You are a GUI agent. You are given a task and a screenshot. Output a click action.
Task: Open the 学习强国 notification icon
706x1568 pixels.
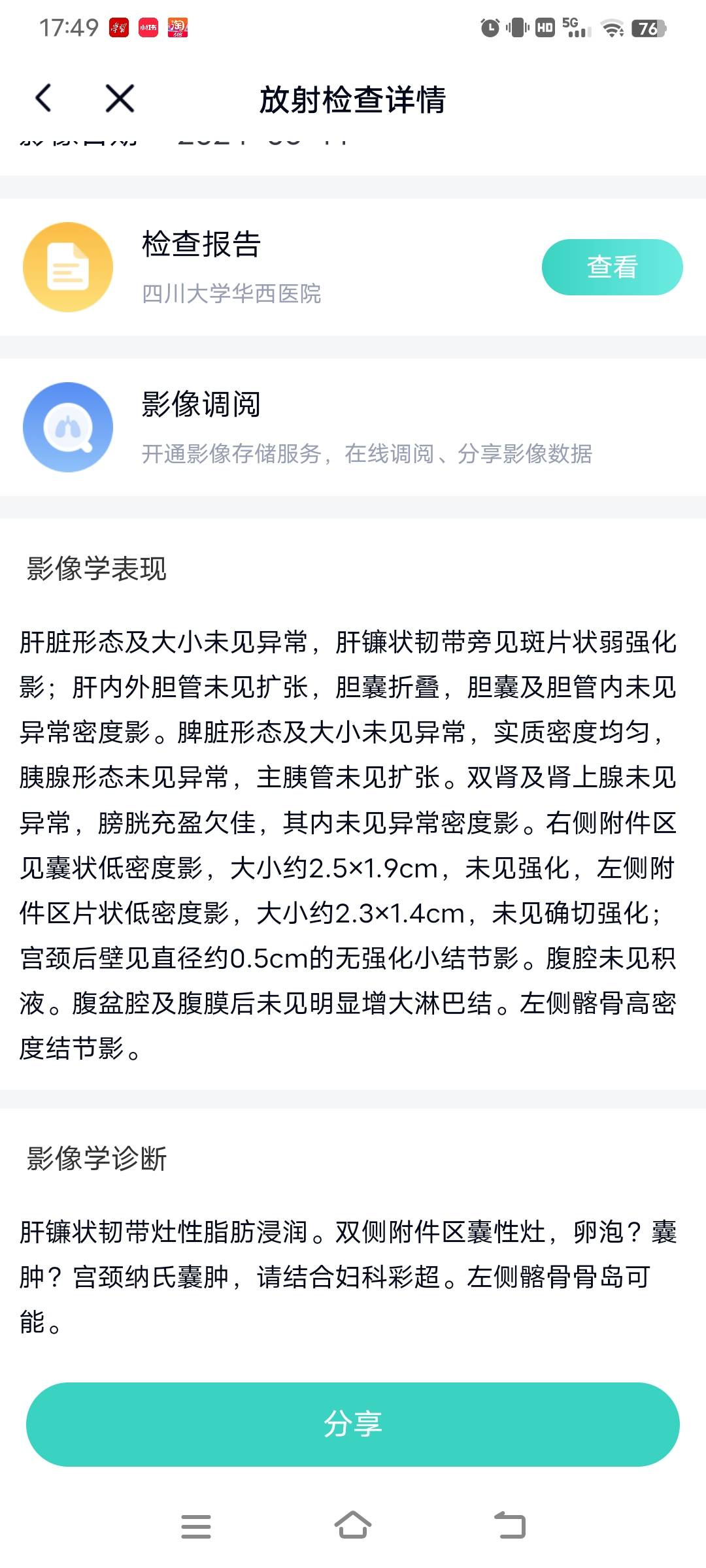pyautogui.click(x=118, y=26)
